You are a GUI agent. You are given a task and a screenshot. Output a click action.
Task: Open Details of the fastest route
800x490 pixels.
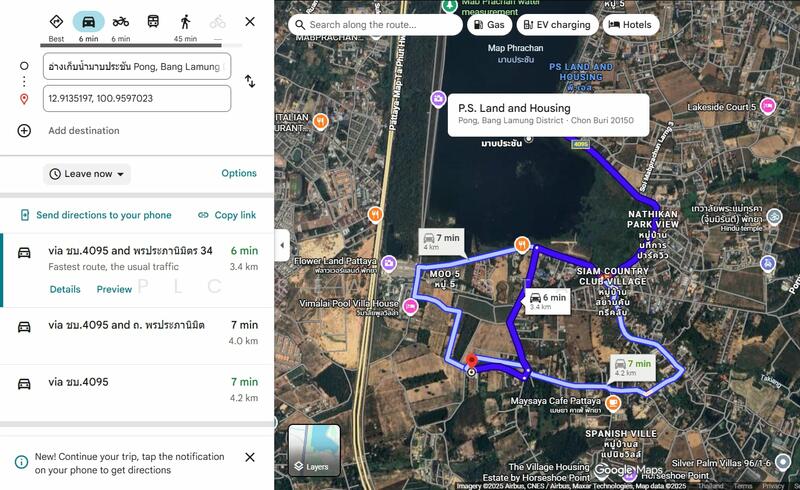coord(65,289)
